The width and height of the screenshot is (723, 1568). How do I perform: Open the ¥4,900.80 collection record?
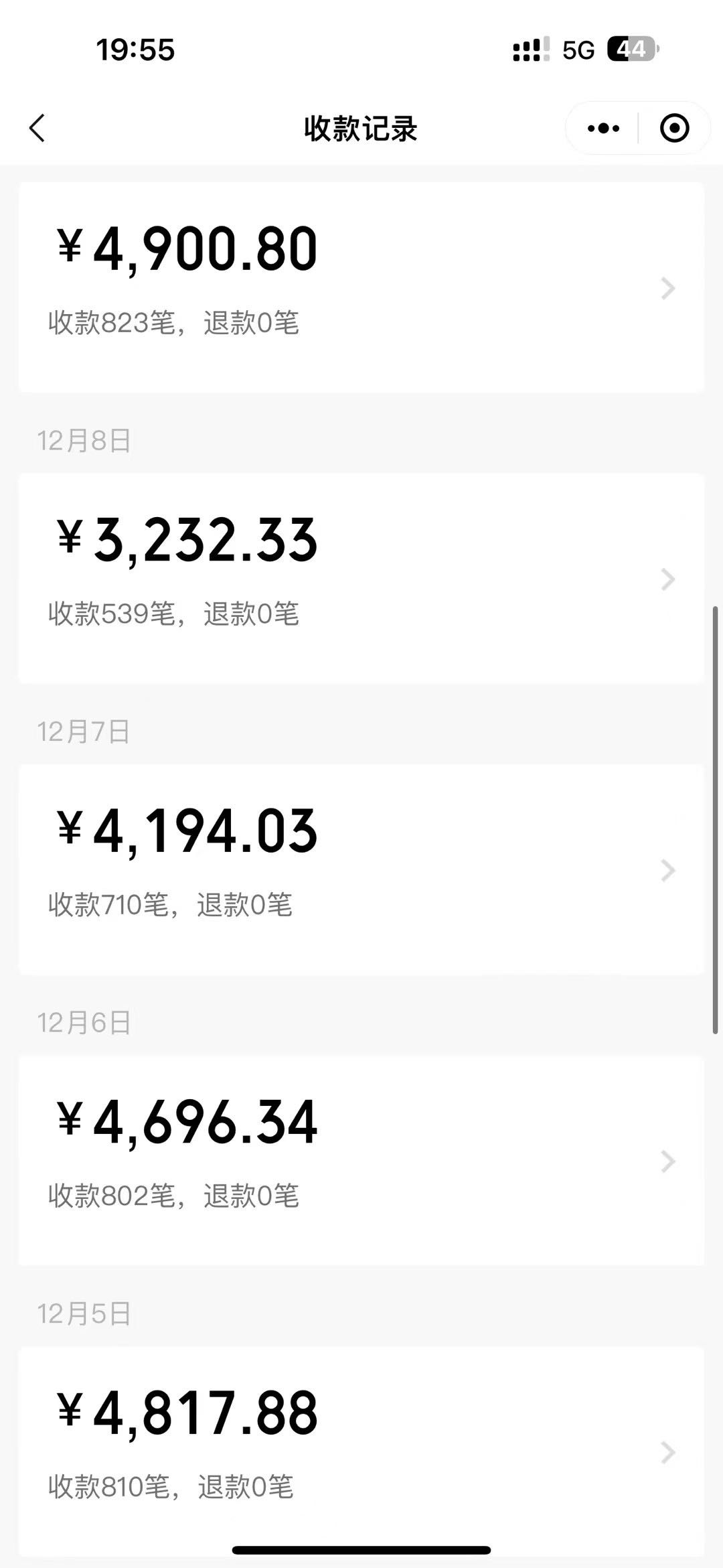(361, 287)
